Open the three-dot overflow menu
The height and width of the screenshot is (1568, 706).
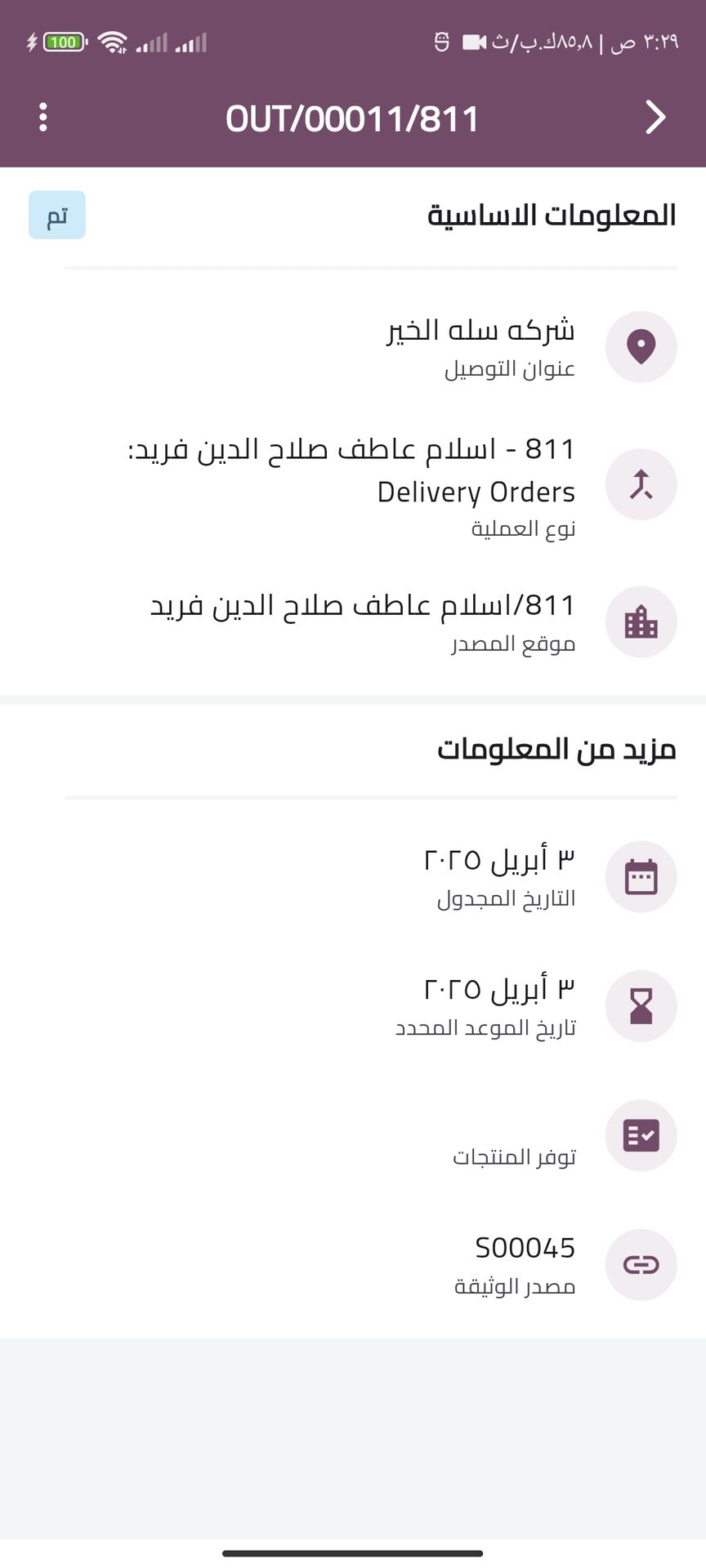(x=43, y=118)
